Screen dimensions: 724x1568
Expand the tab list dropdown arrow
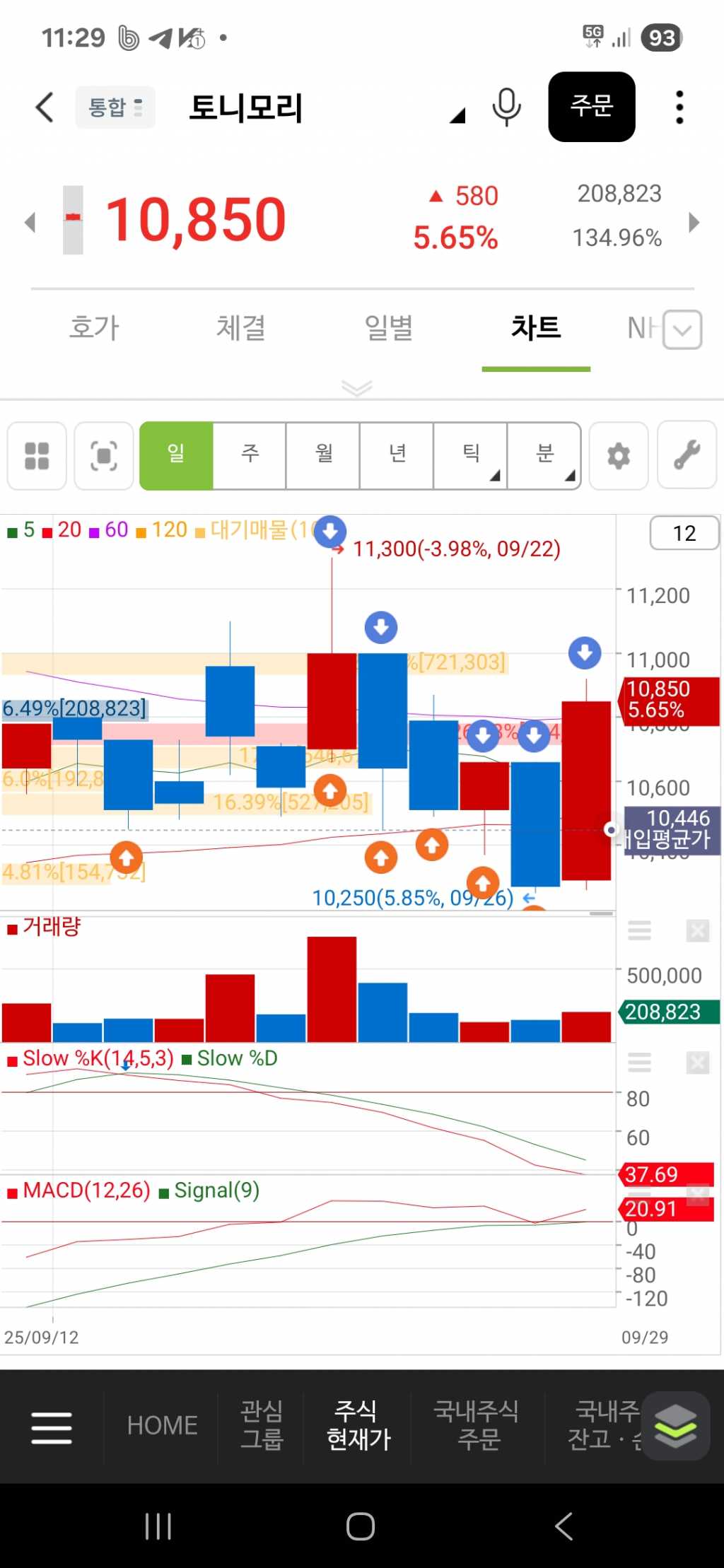(x=682, y=329)
